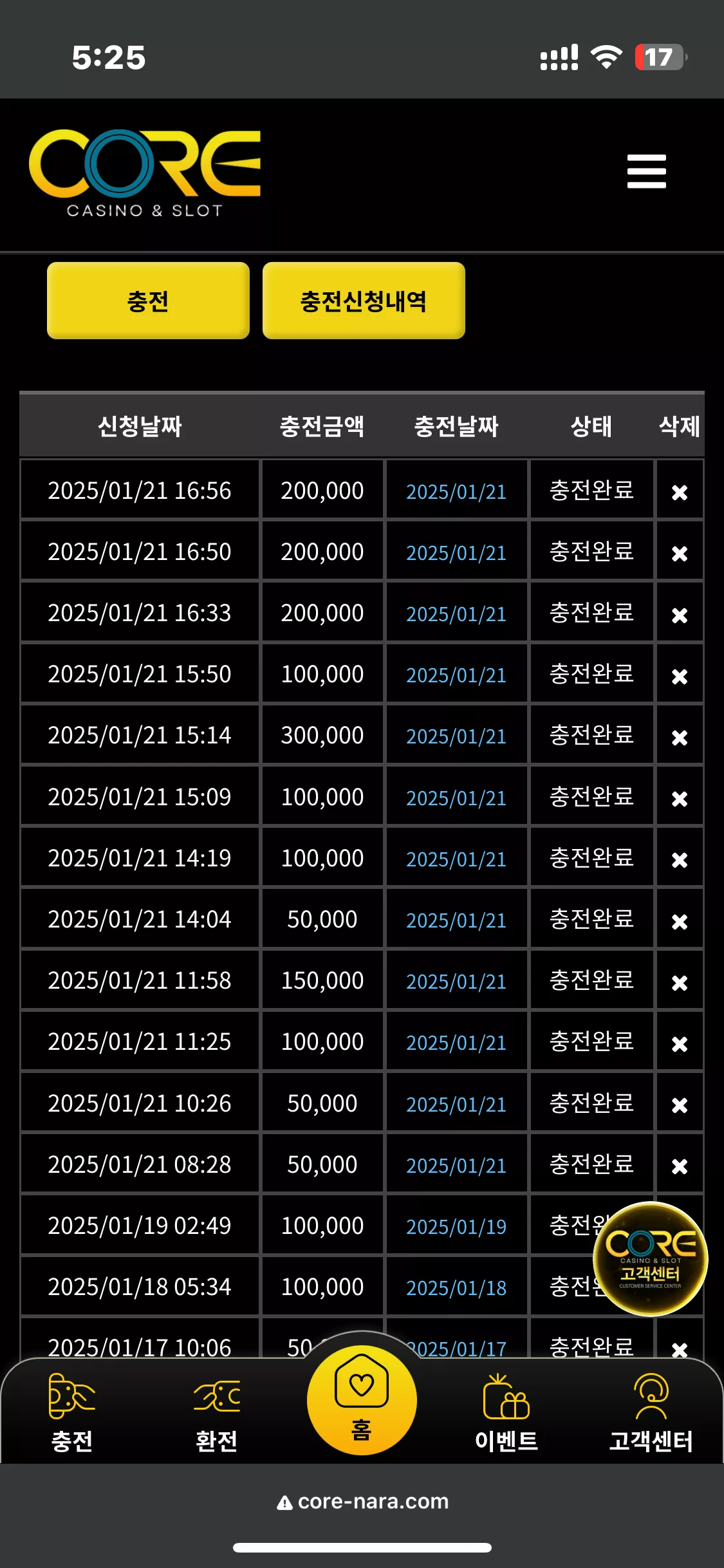Image resolution: width=724 pixels, height=1568 pixels.
Task: Go to the 홈 tab
Action: (362, 1400)
